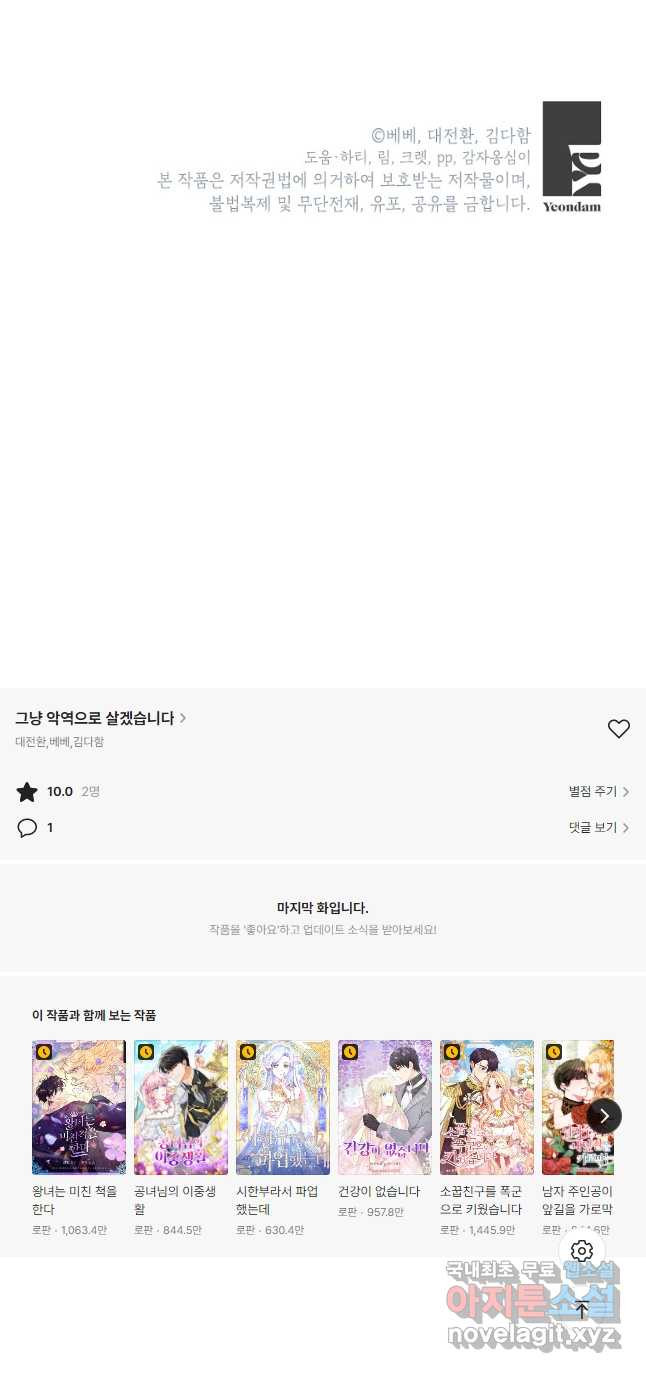646x1373 pixels.
Task: Open 공녀님의 이중생활 recommendation
Action: [181, 1107]
